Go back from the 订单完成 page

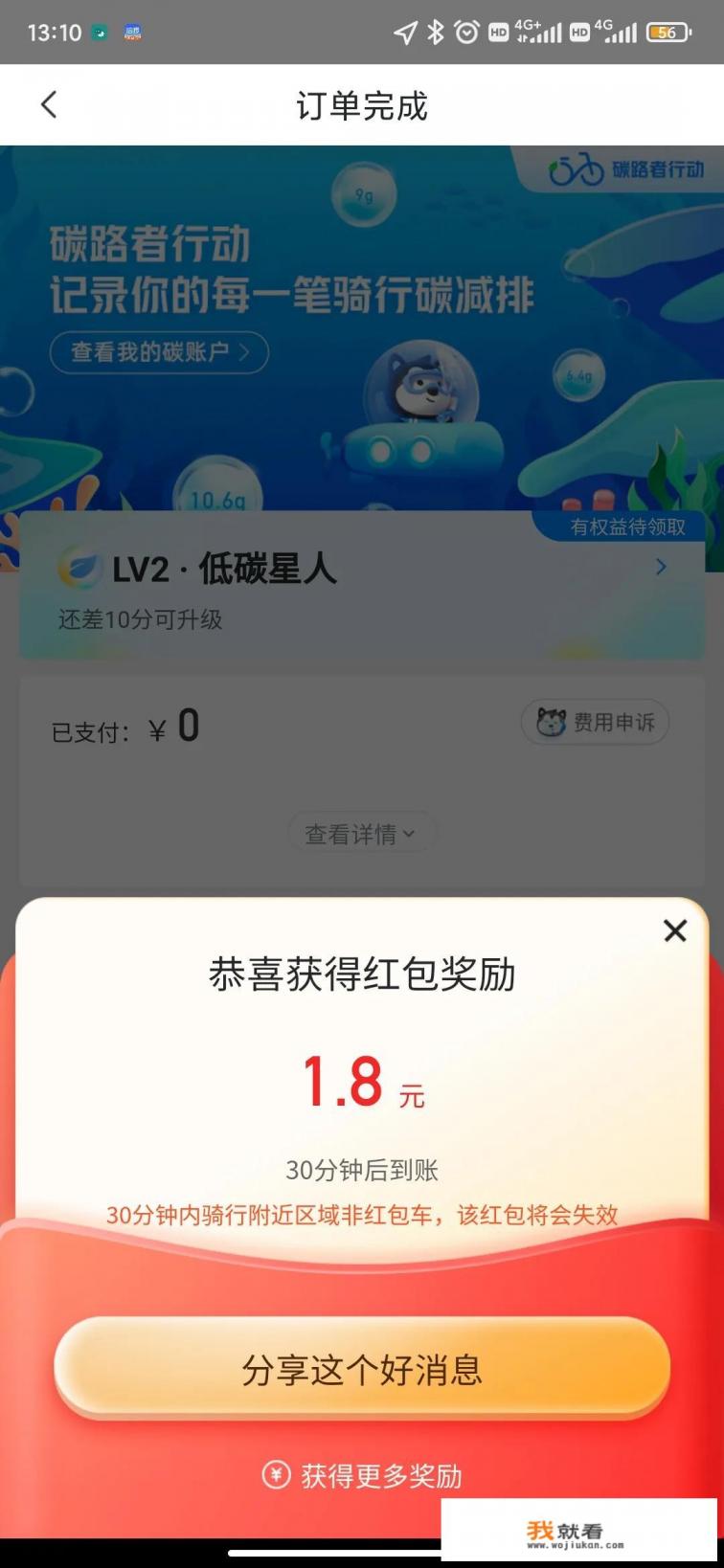click(x=49, y=104)
